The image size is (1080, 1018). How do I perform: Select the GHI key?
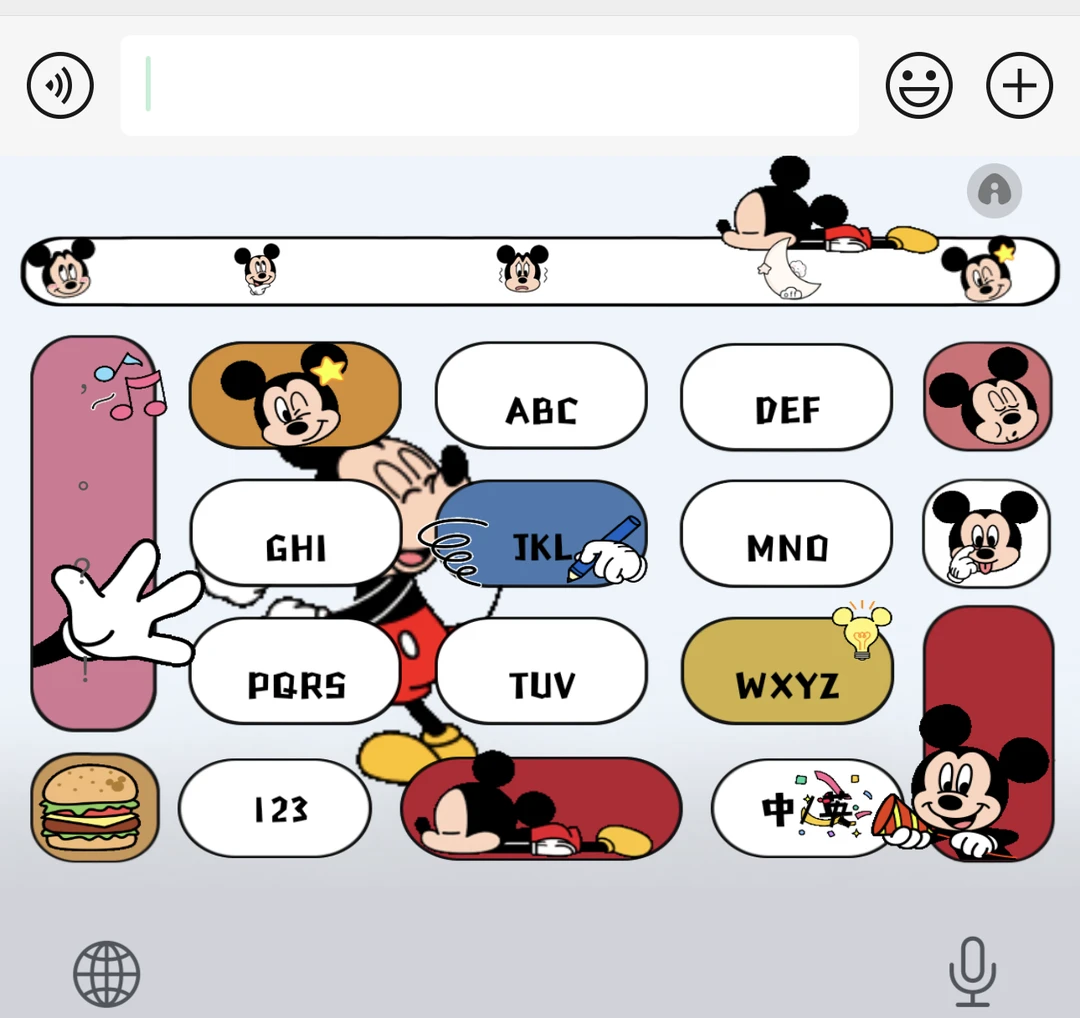coord(296,534)
